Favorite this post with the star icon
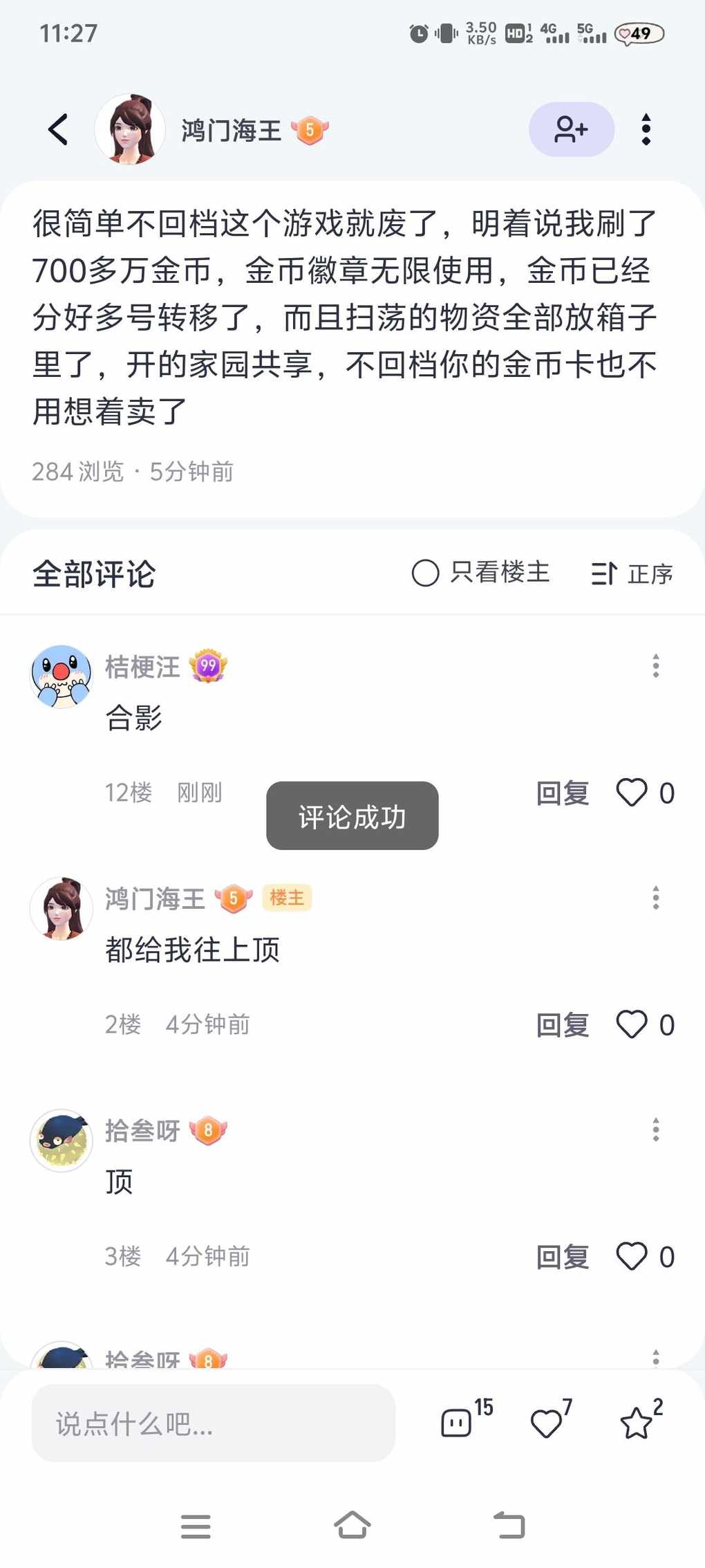Image resolution: width=705 pixels, height=1568 pixels. pyautogui.click(x=636, y=1423)
